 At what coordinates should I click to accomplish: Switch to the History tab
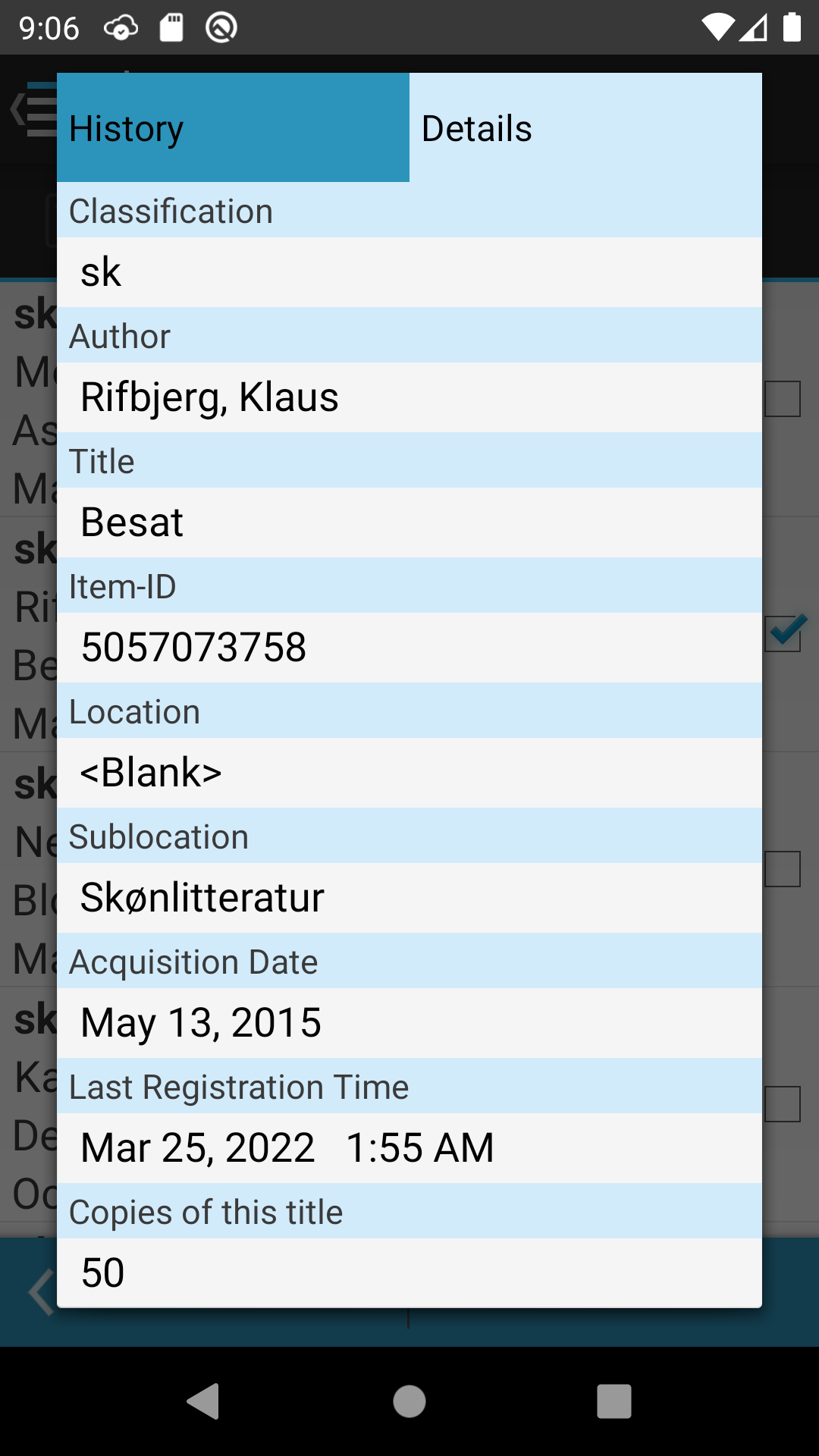pos(233,127)
